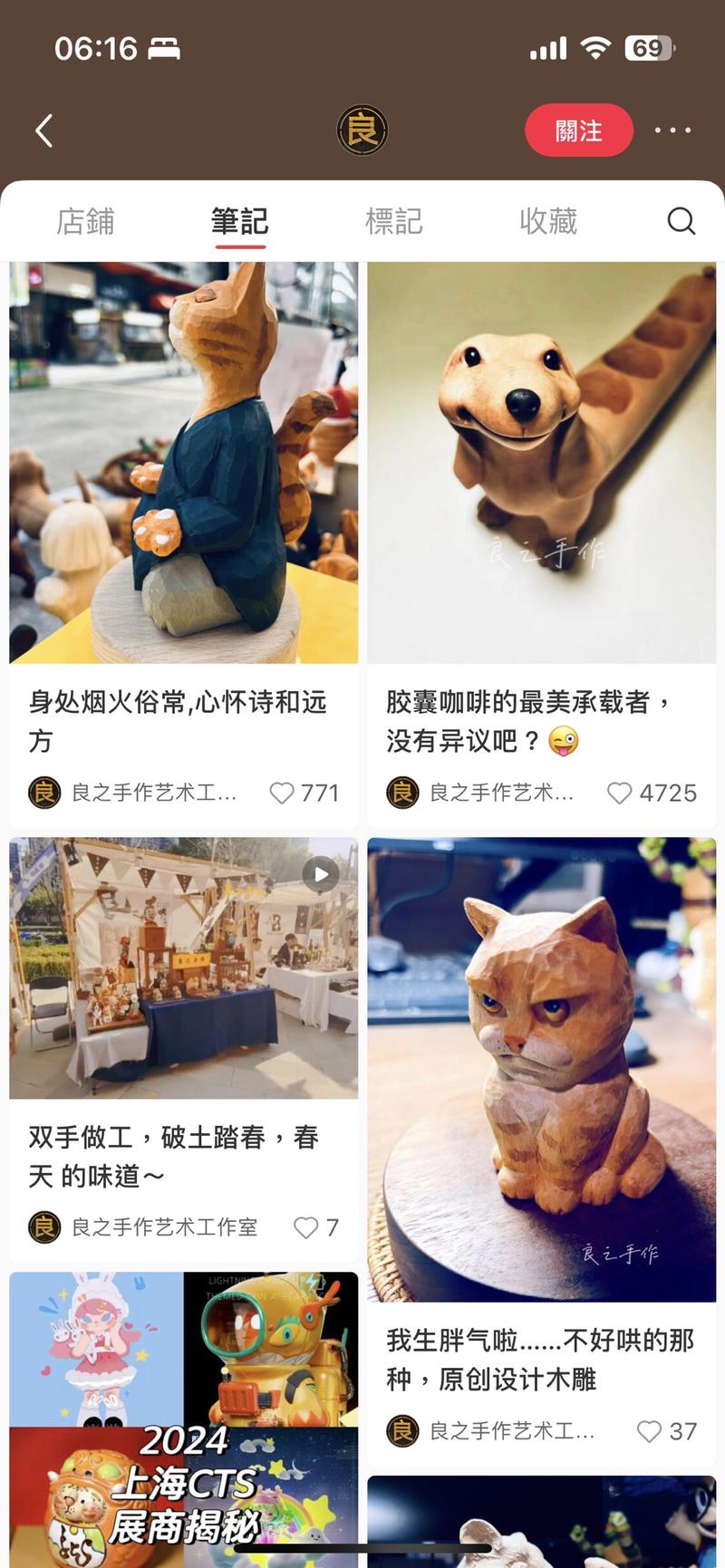The width and height of the screenshot is (725, 1568).
Task: Open the 身处烟火俗常 wooden cat note
Action: pyautogui.click(x=183, y=462)
